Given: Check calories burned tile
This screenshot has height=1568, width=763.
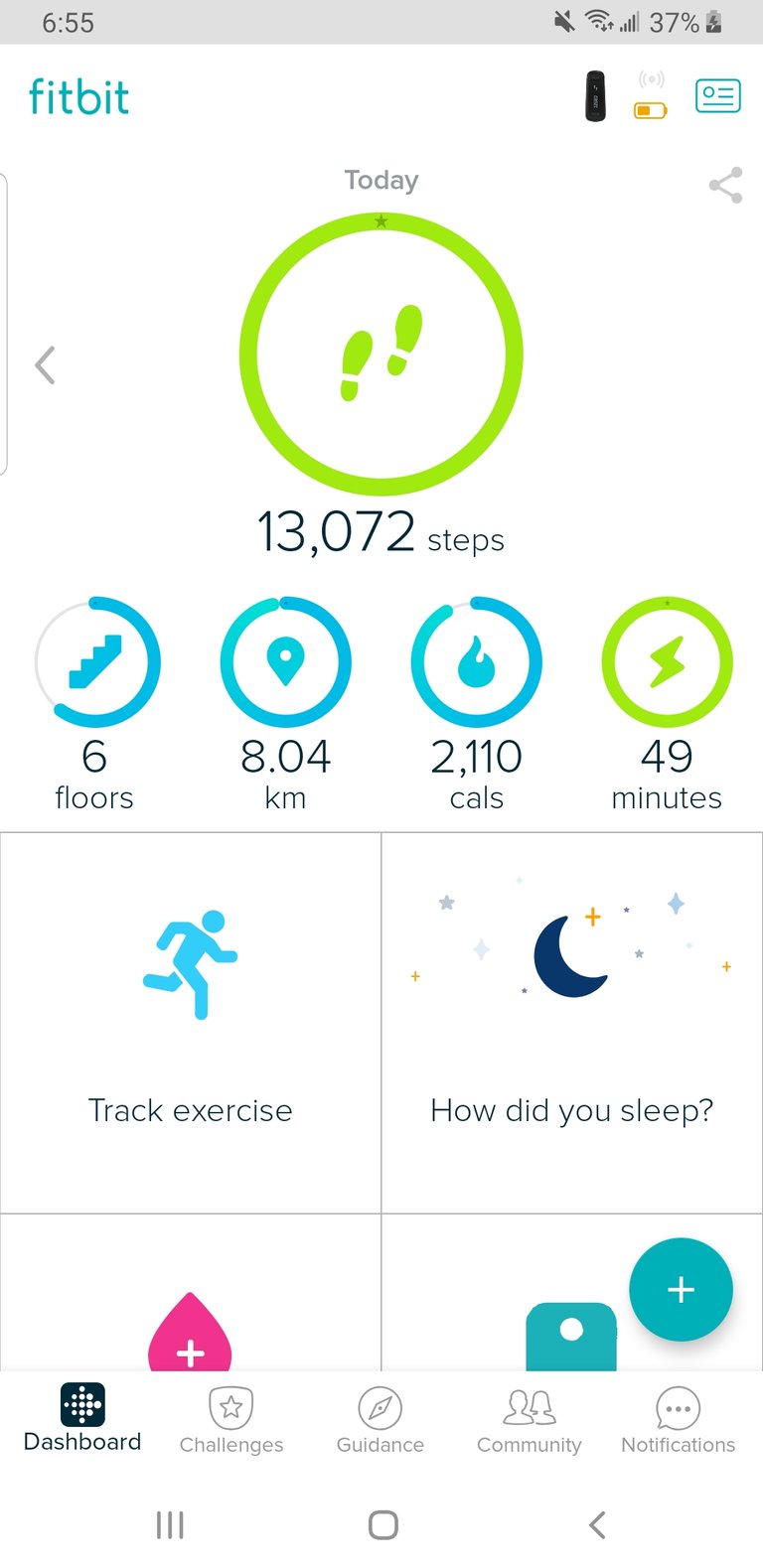Looking at the screenshot, I should tap(477, 704).
